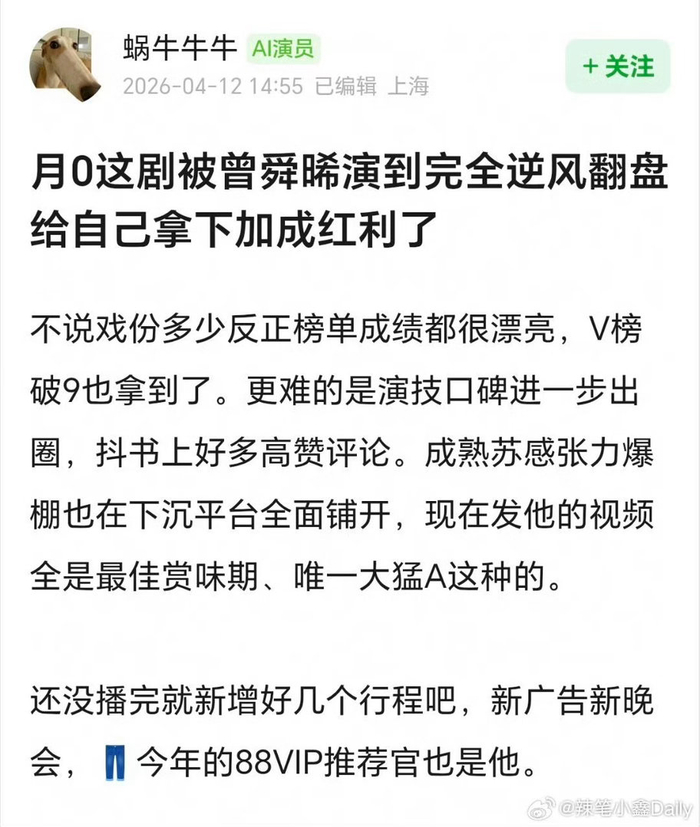The image size is (700, 827).
Task: Open the username 蜗牛牛牛
Action: [x=178, y=47]
